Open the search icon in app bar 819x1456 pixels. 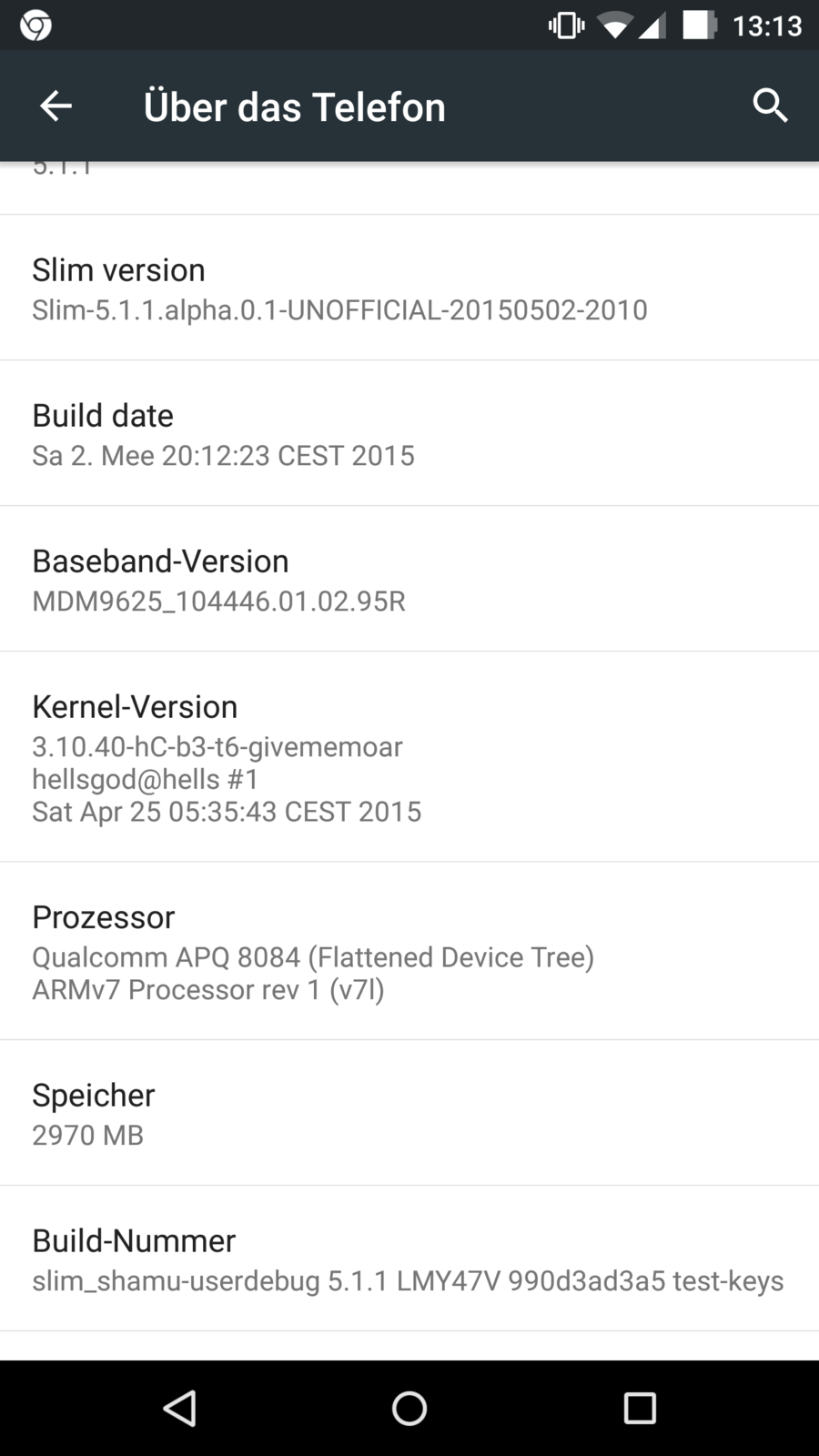point(769,106)
